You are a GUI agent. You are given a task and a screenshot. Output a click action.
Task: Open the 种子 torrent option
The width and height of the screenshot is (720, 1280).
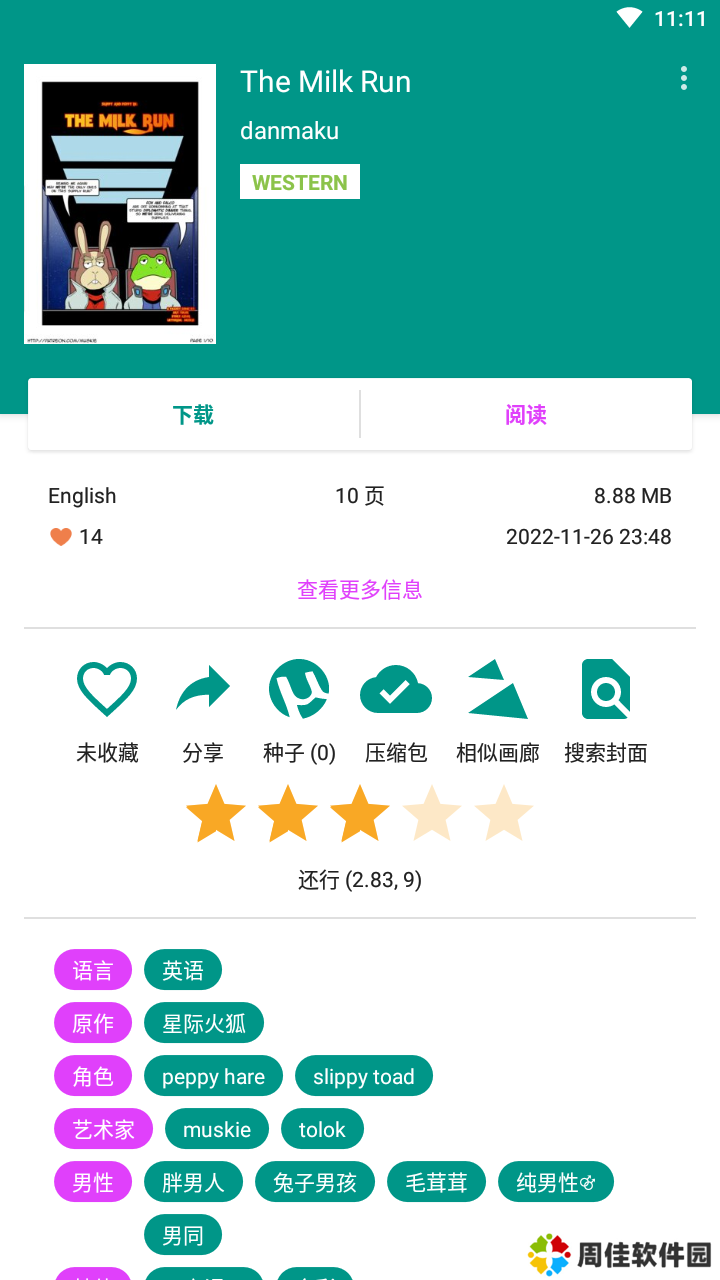pyautogui.click(x=299, y=709)
